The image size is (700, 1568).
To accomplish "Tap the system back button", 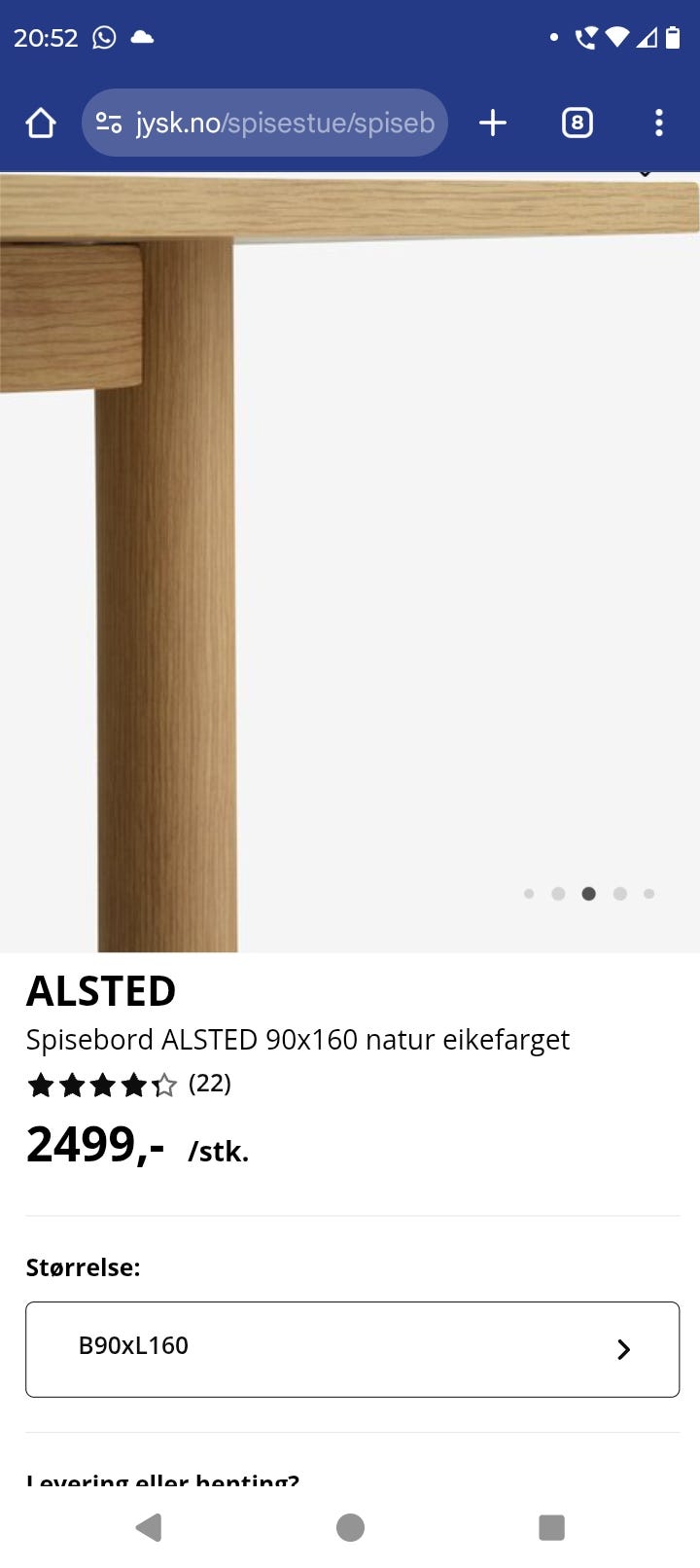I will point(149,1527).
